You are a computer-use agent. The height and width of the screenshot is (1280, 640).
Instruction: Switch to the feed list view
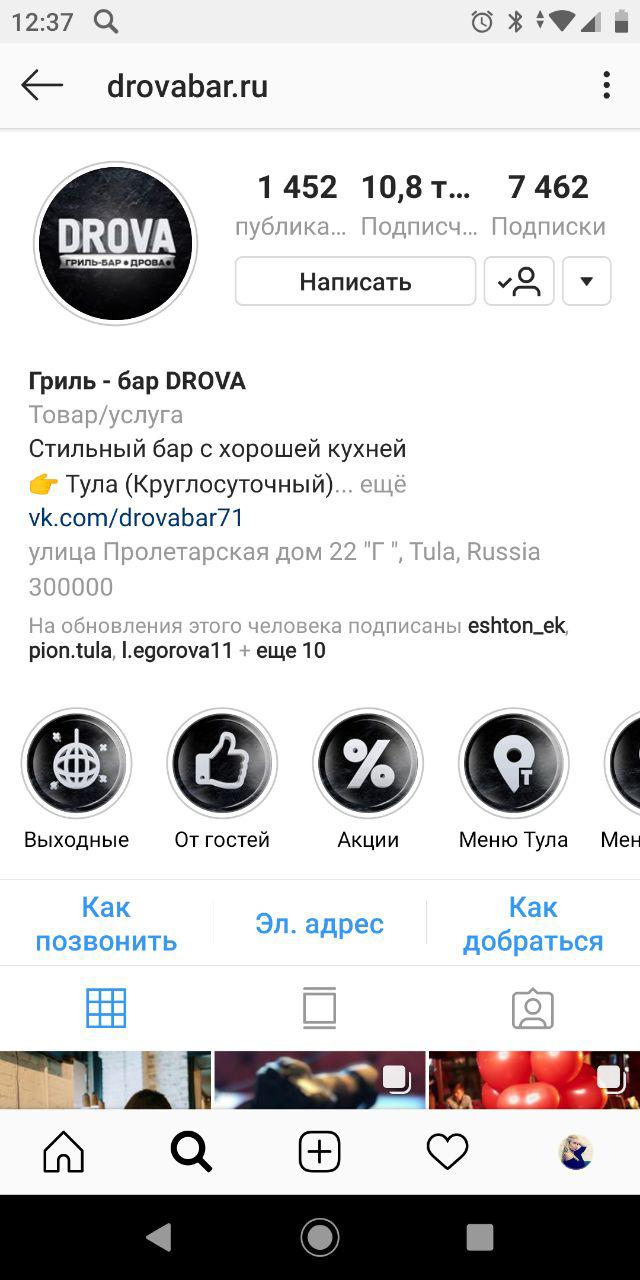pos(319,1008)
